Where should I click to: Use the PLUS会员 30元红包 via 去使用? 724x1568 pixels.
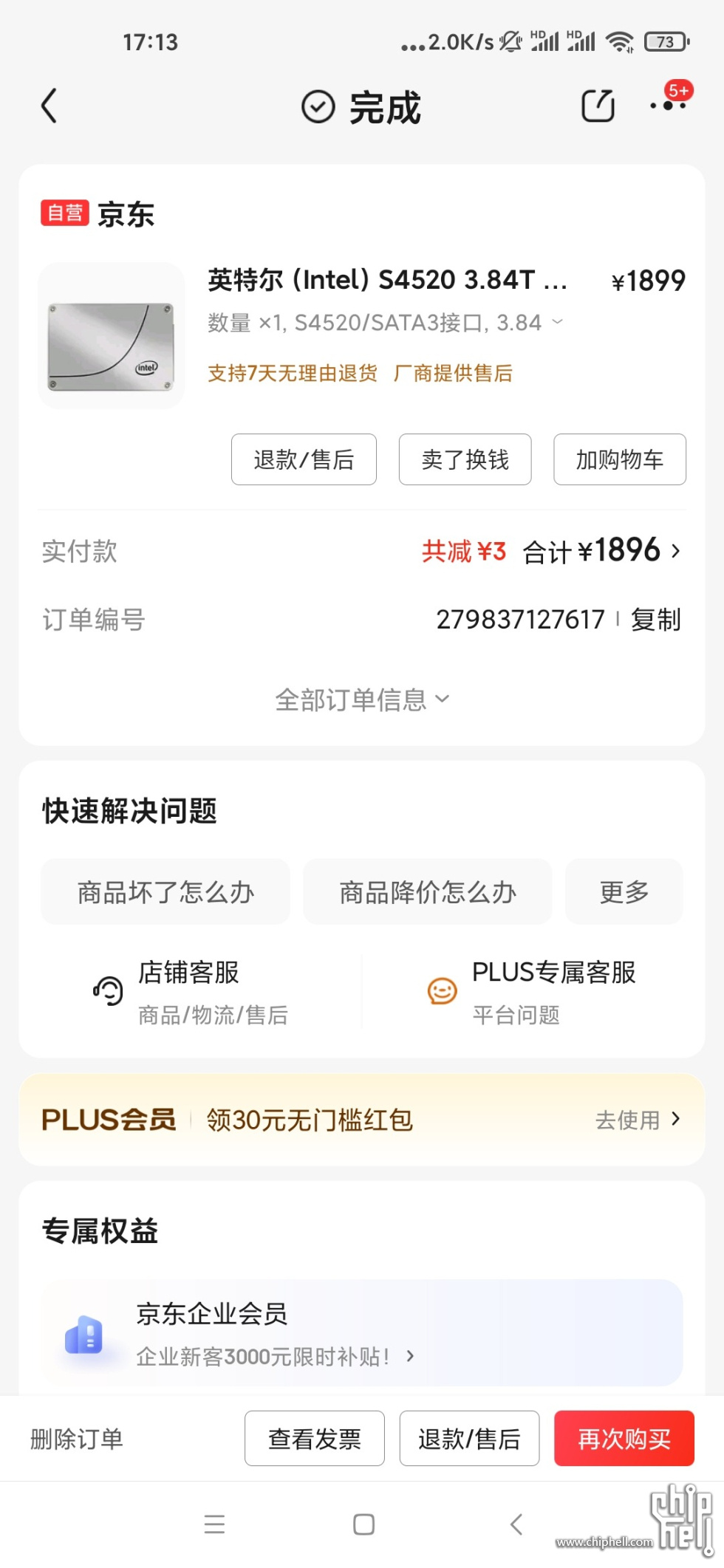[637, 1120]
